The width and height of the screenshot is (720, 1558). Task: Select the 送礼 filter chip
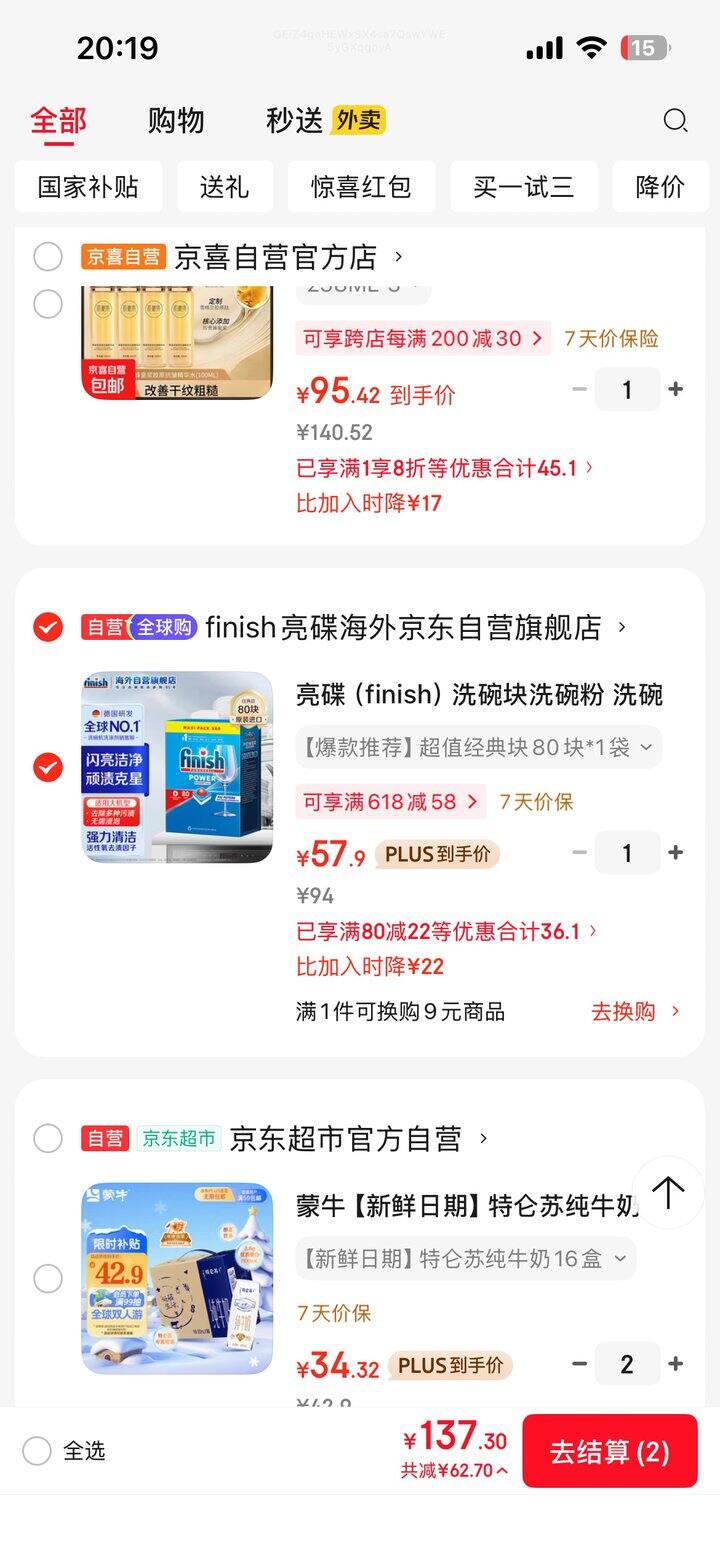pyautogui.click(x=224, y=187)
